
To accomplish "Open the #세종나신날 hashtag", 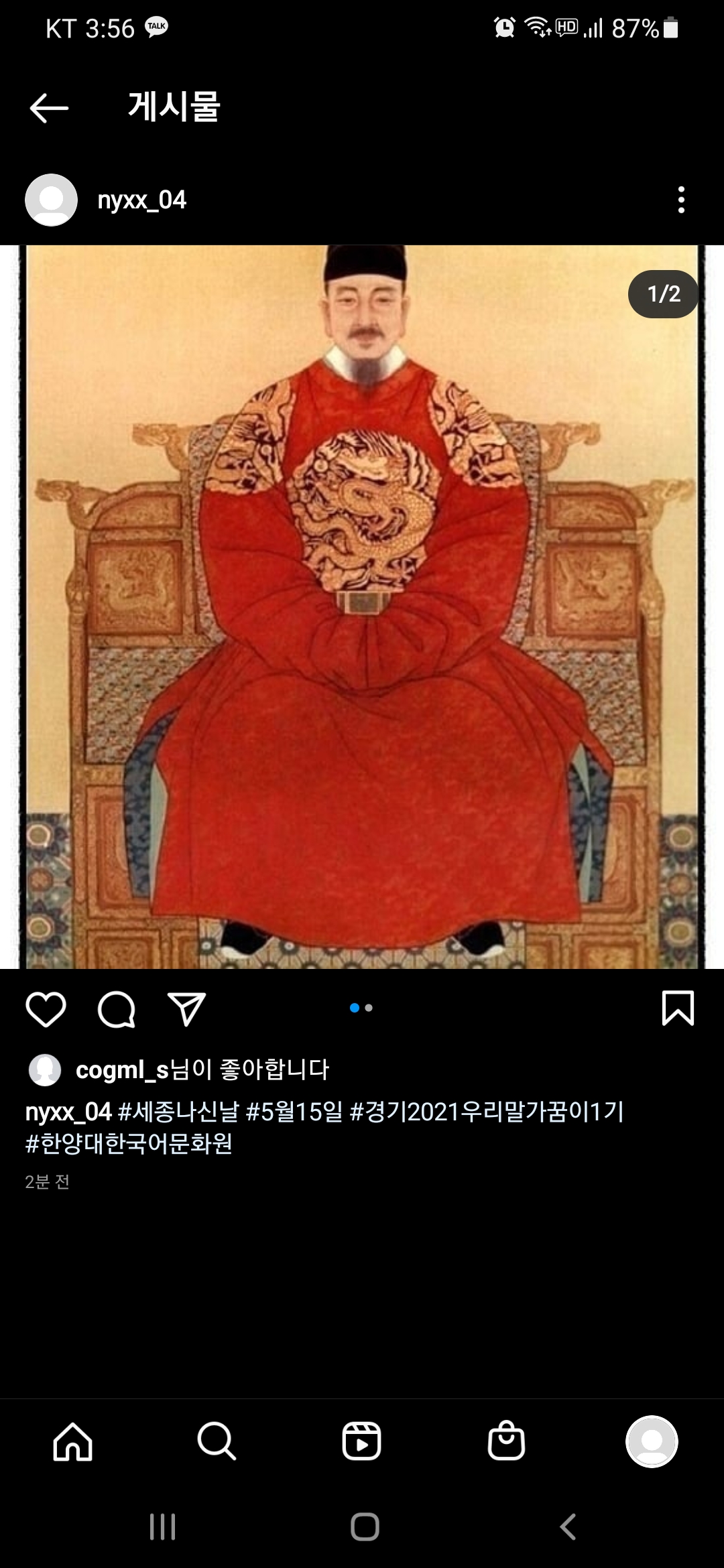I will click(x=178, y=1112).
